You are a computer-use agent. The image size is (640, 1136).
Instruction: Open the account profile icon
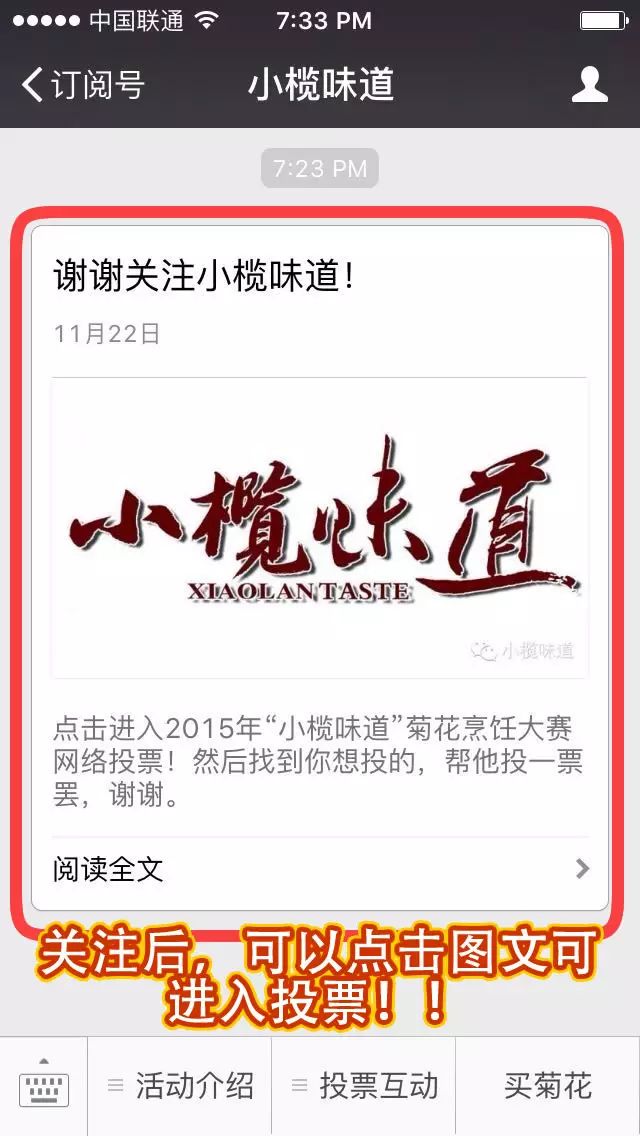[590, 85]
